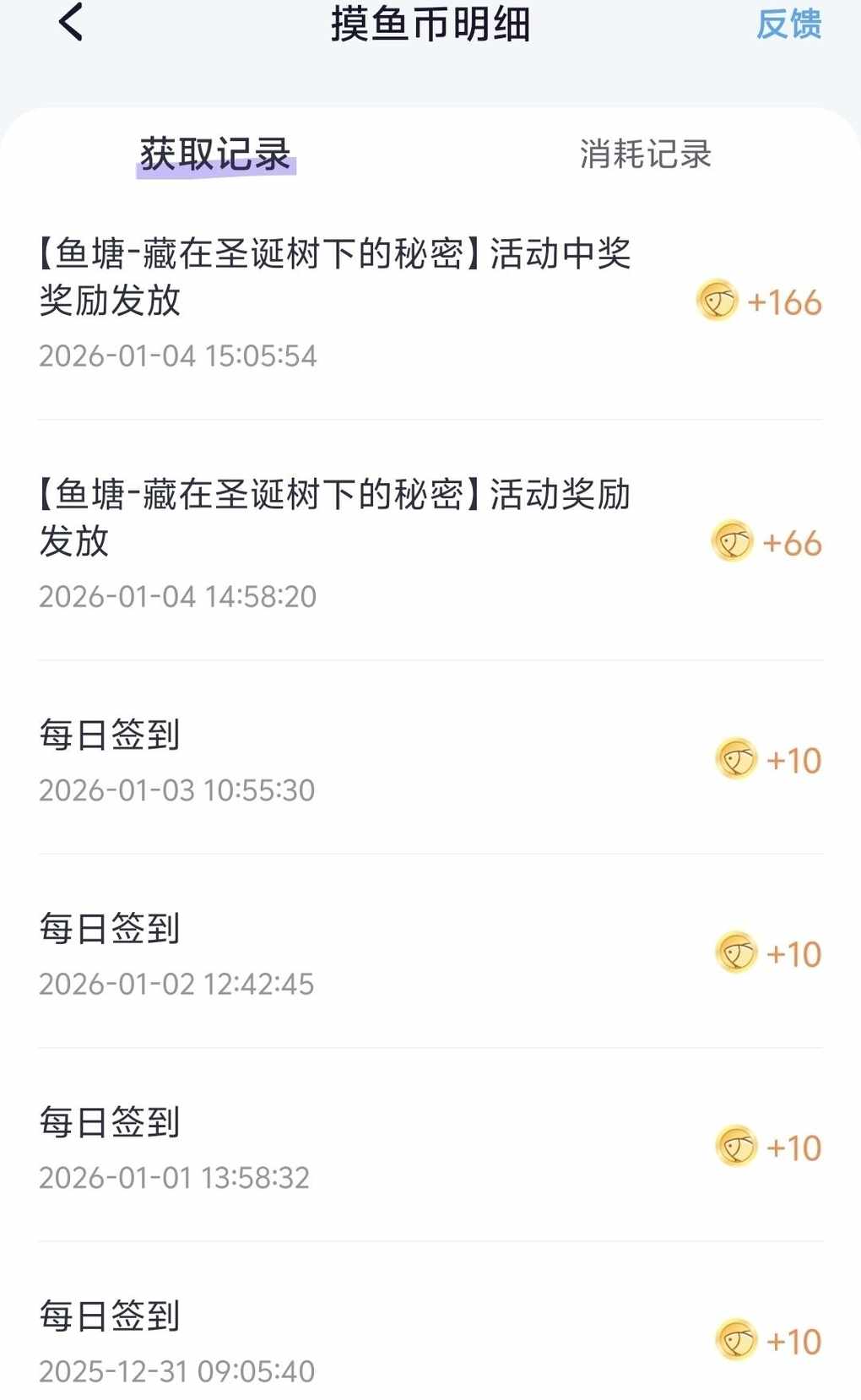Switch to the 消耗记录 tab

(645, 155)
